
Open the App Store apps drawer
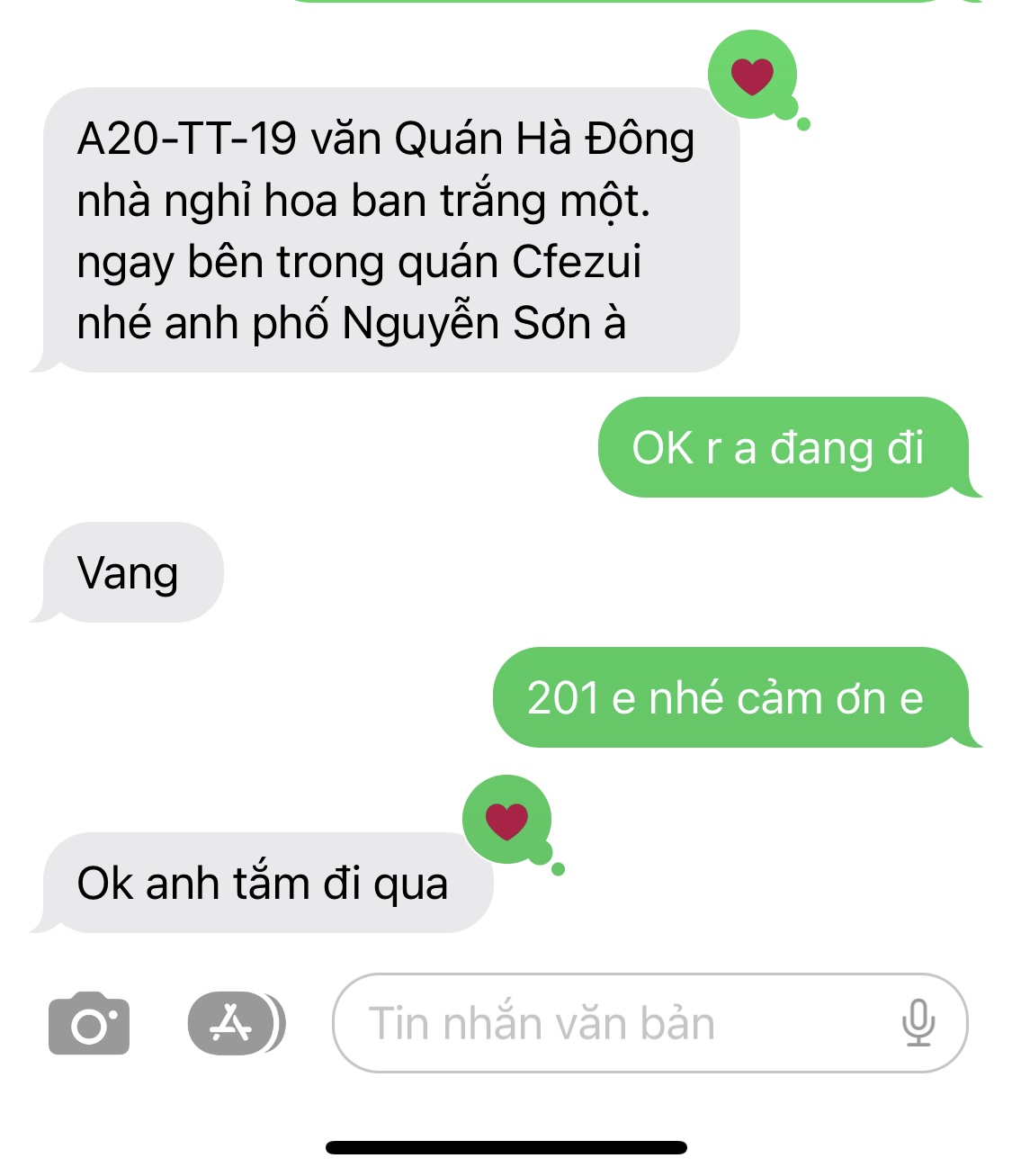(x=232, y=1023)
